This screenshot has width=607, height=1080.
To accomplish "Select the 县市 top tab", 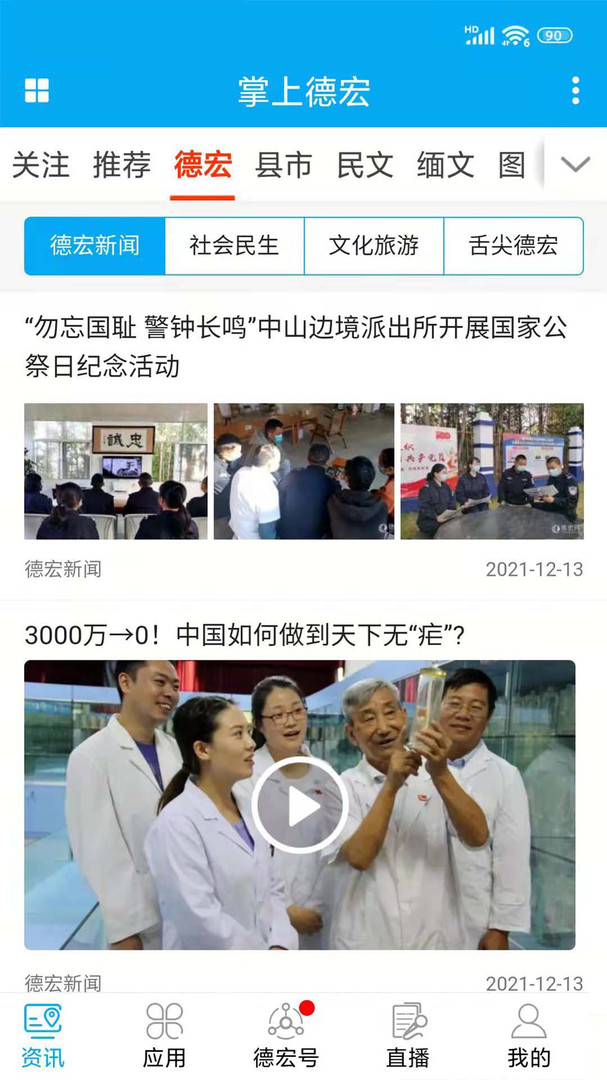I will click(x=284, y=165).
